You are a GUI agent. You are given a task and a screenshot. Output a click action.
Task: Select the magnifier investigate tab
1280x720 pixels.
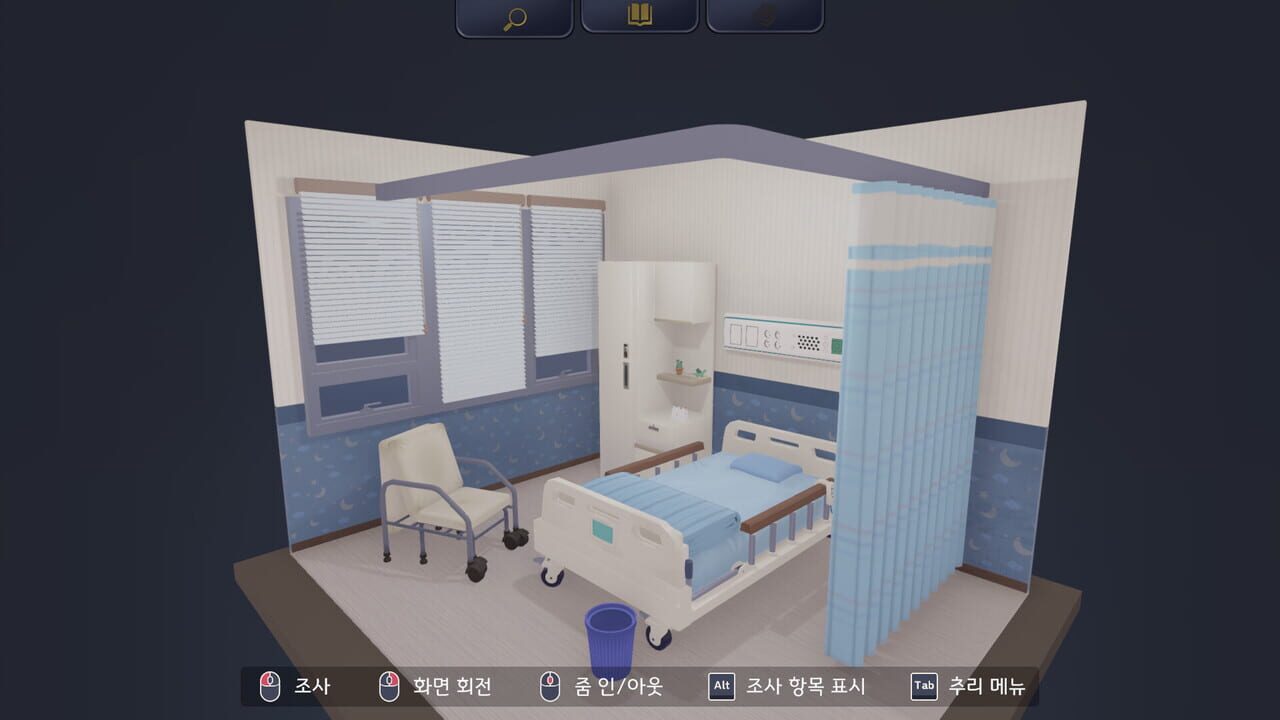[x=514, y=17]
